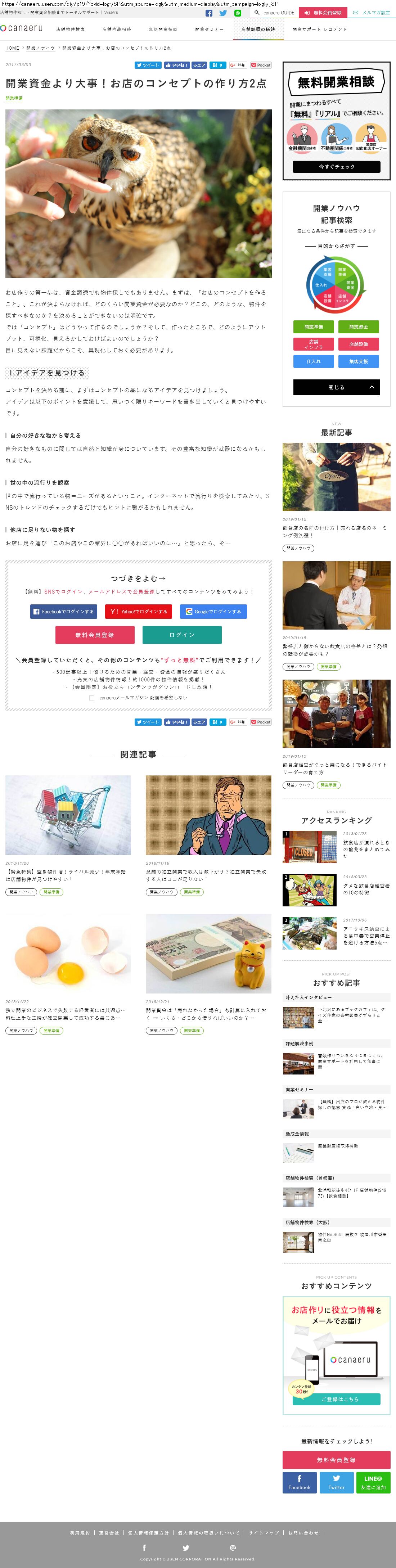Tap the green ログイン button
The height and width of the screenshot is (1568, 396).
pyautogui.click(x=182, y=635)
